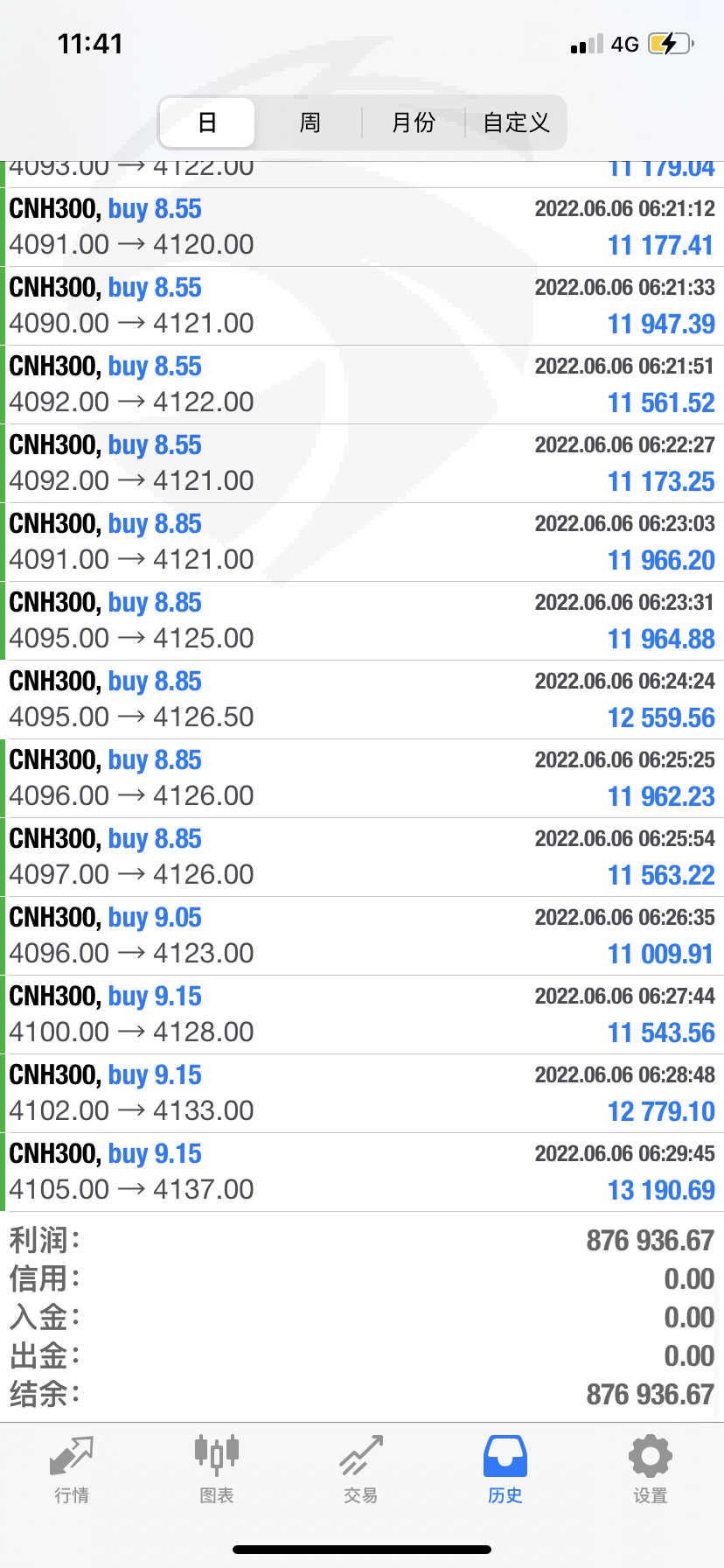This screenshot has height=1568, width=724.
Task: Open the 行情 quotes tab
Action: (72, 1470)
